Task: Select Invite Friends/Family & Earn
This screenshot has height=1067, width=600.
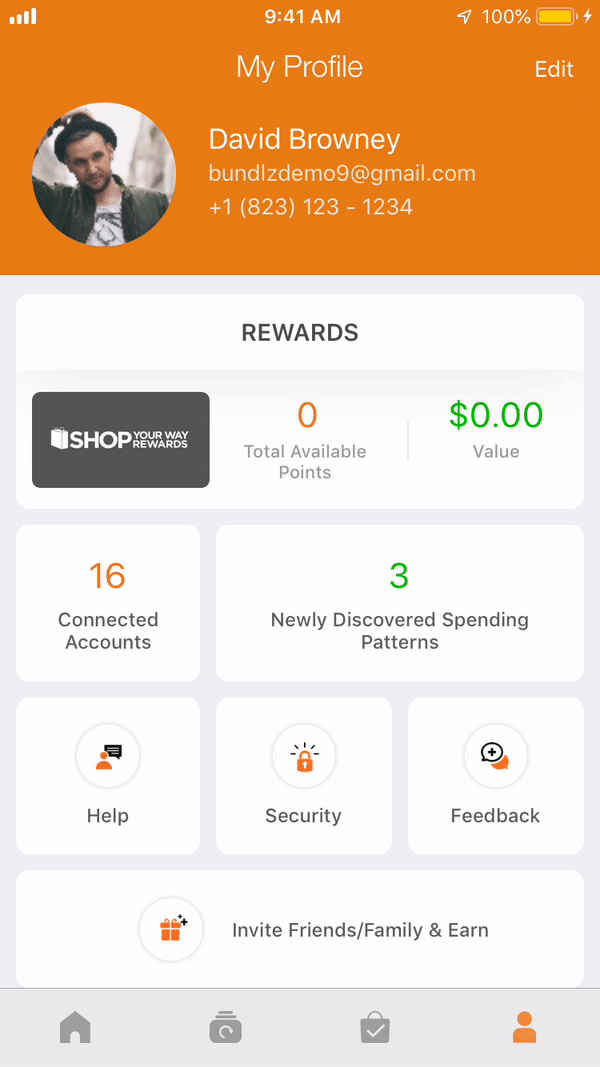Action: point(300,930)
